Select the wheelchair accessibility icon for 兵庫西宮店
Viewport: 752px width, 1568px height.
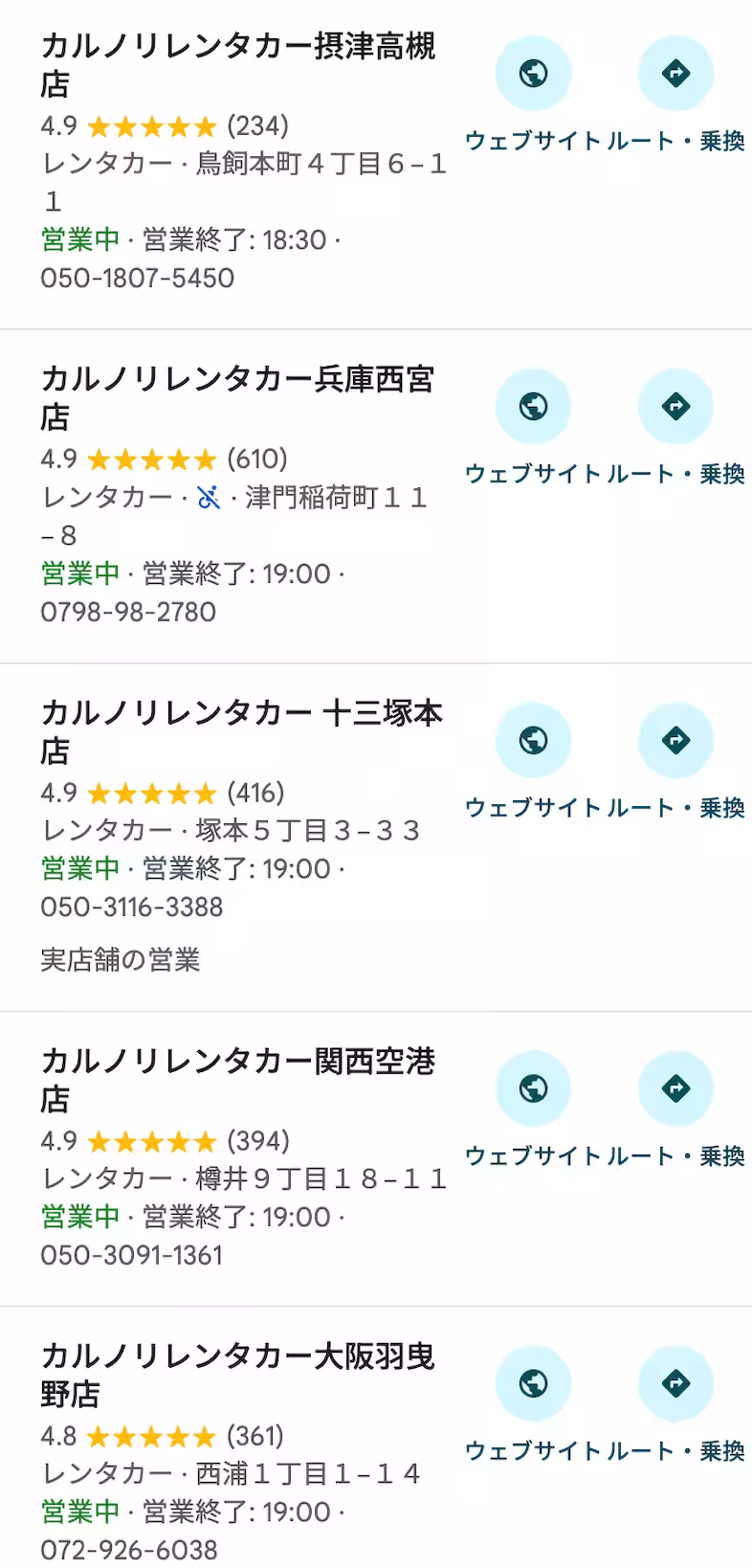(x=206, y=497)
